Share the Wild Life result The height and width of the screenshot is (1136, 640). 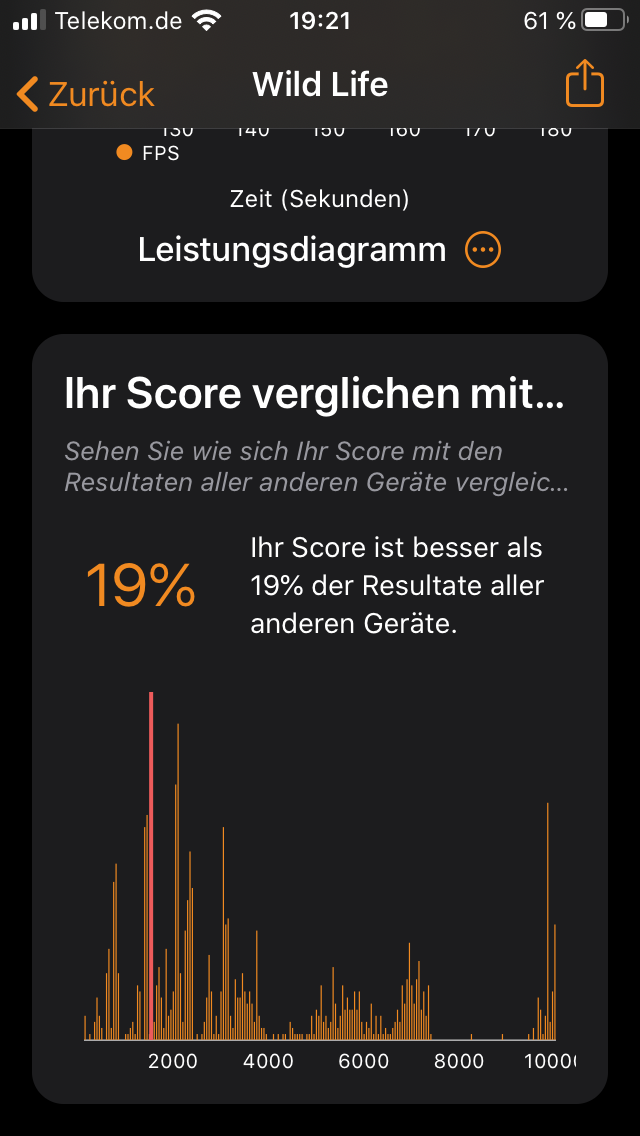click(585, 84)
